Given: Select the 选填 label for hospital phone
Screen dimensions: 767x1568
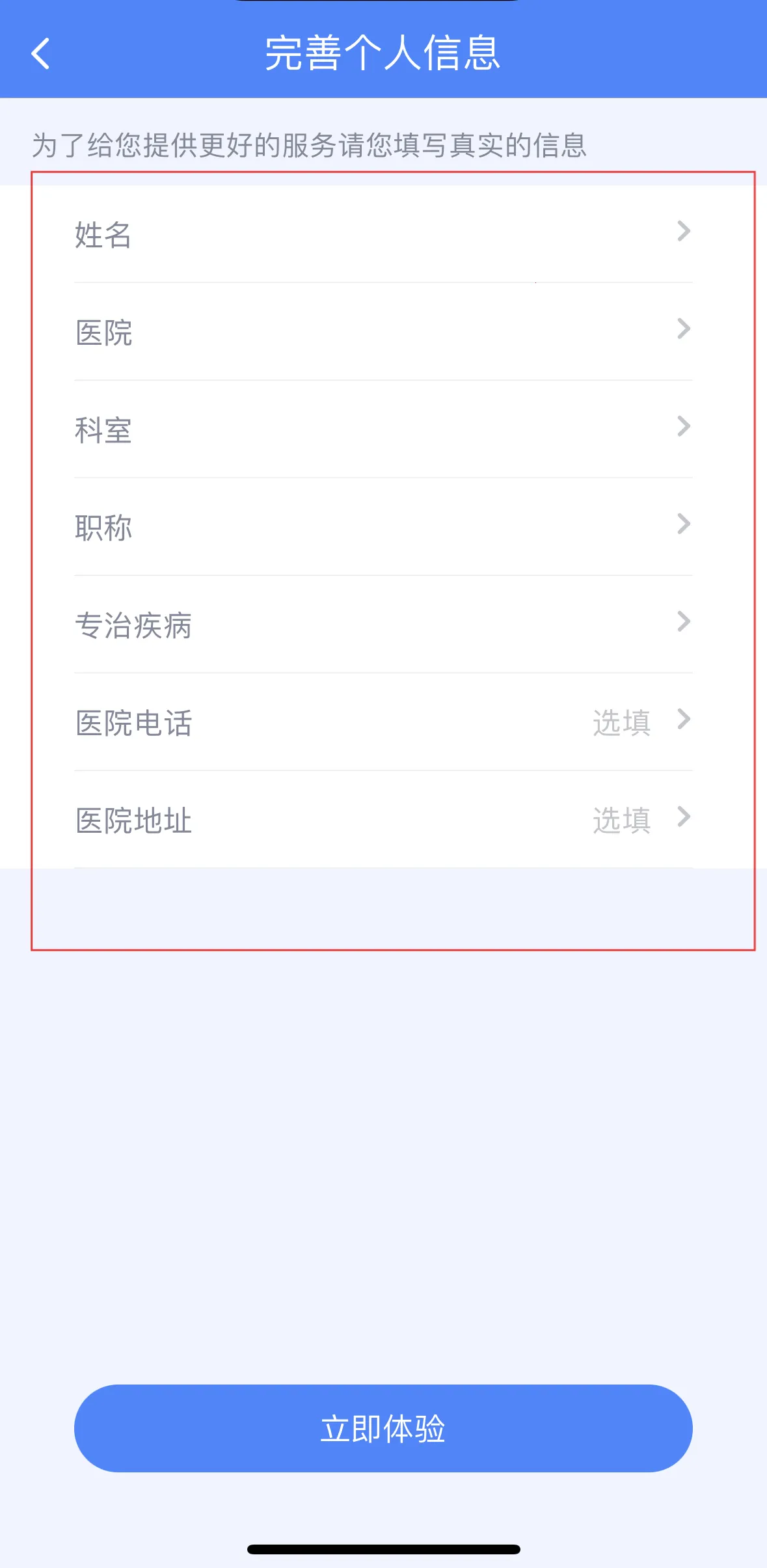Looking at the screenshot, I should coord(622,723).
